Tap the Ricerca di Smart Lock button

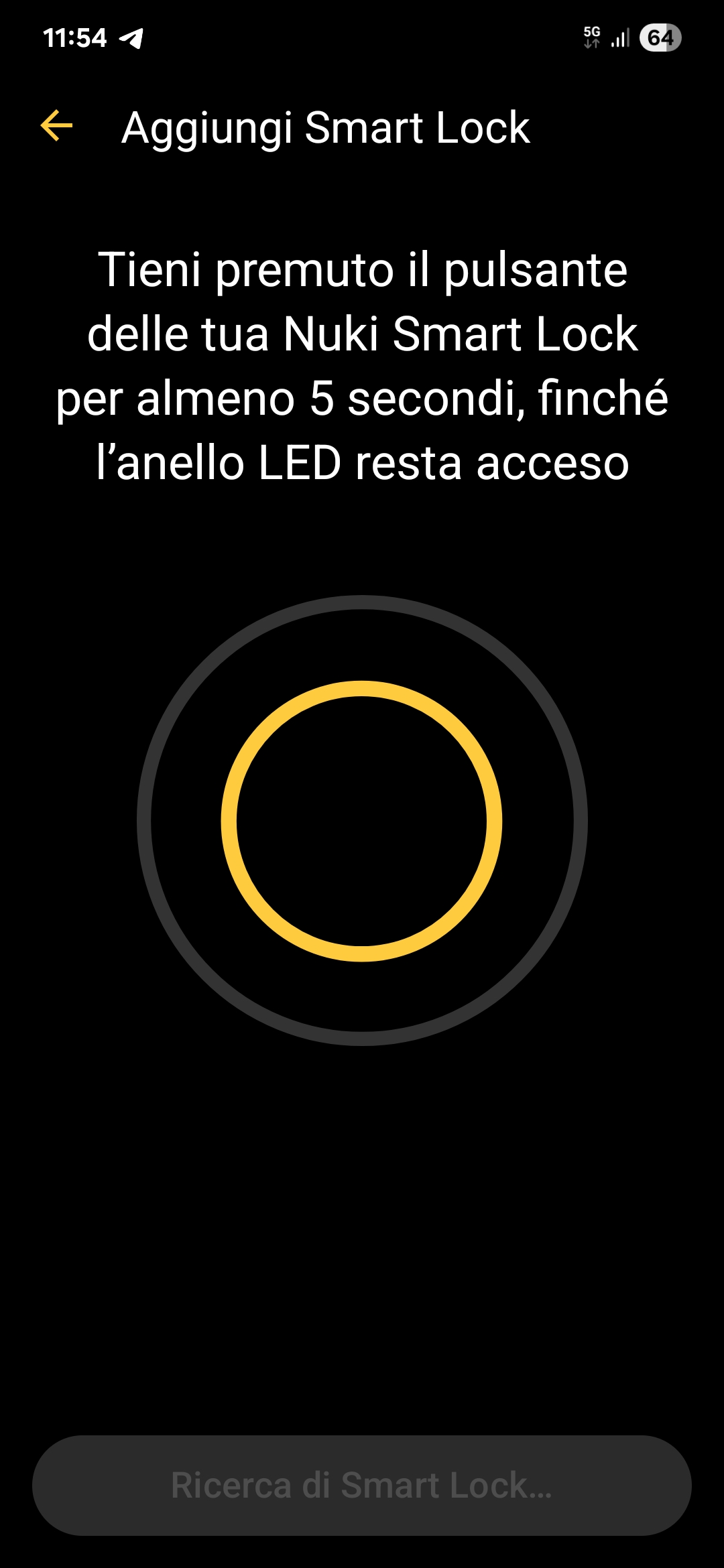(362, 1486)
